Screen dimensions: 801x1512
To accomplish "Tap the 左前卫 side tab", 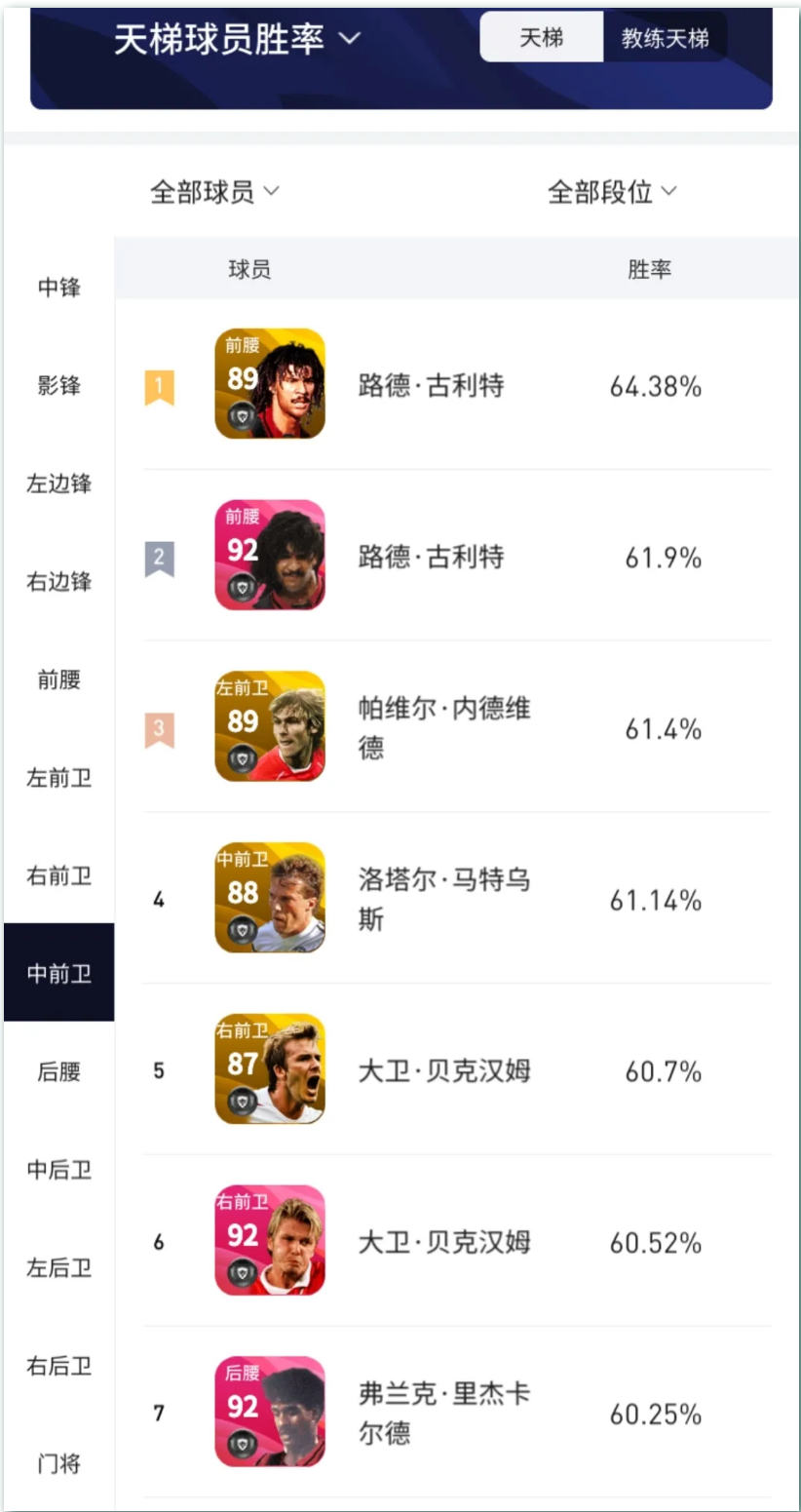I will click(x=58, y=777).
